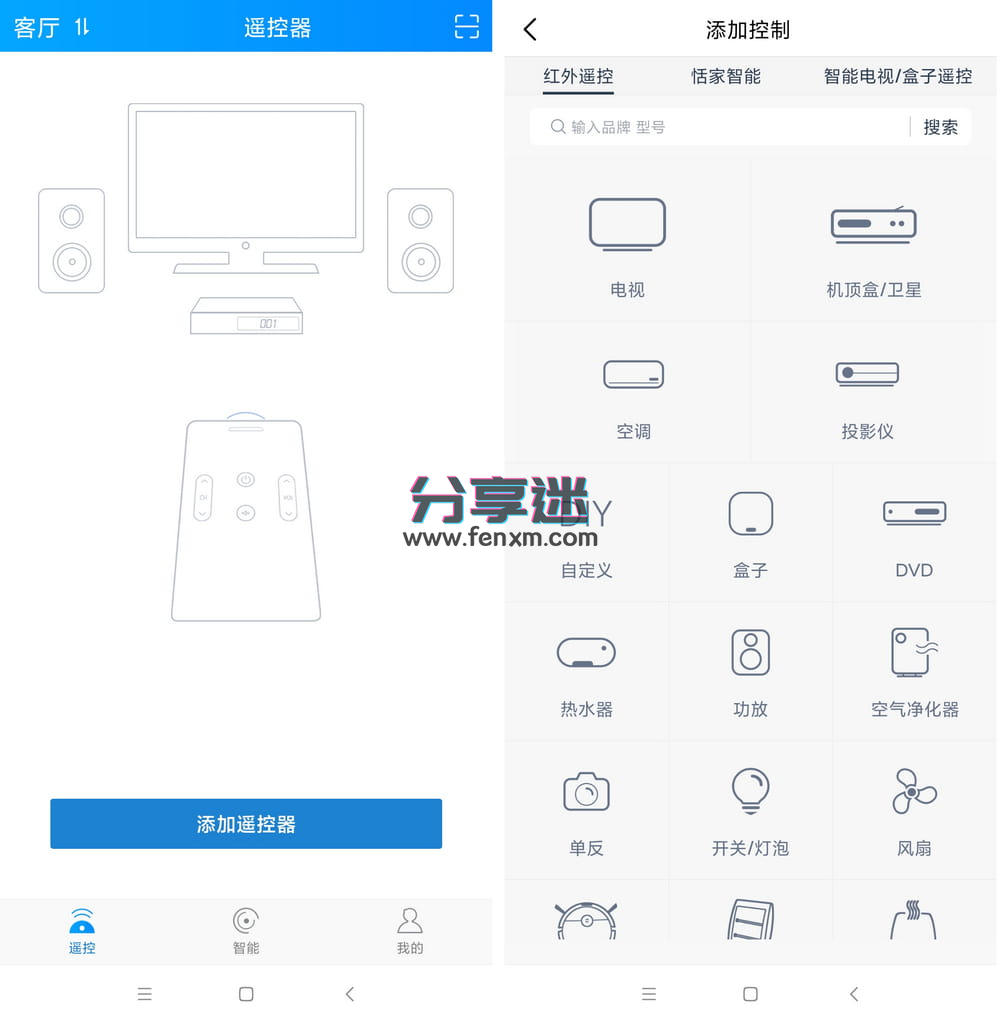Switch to the 恬家智能 top tab

pos(726,76)
